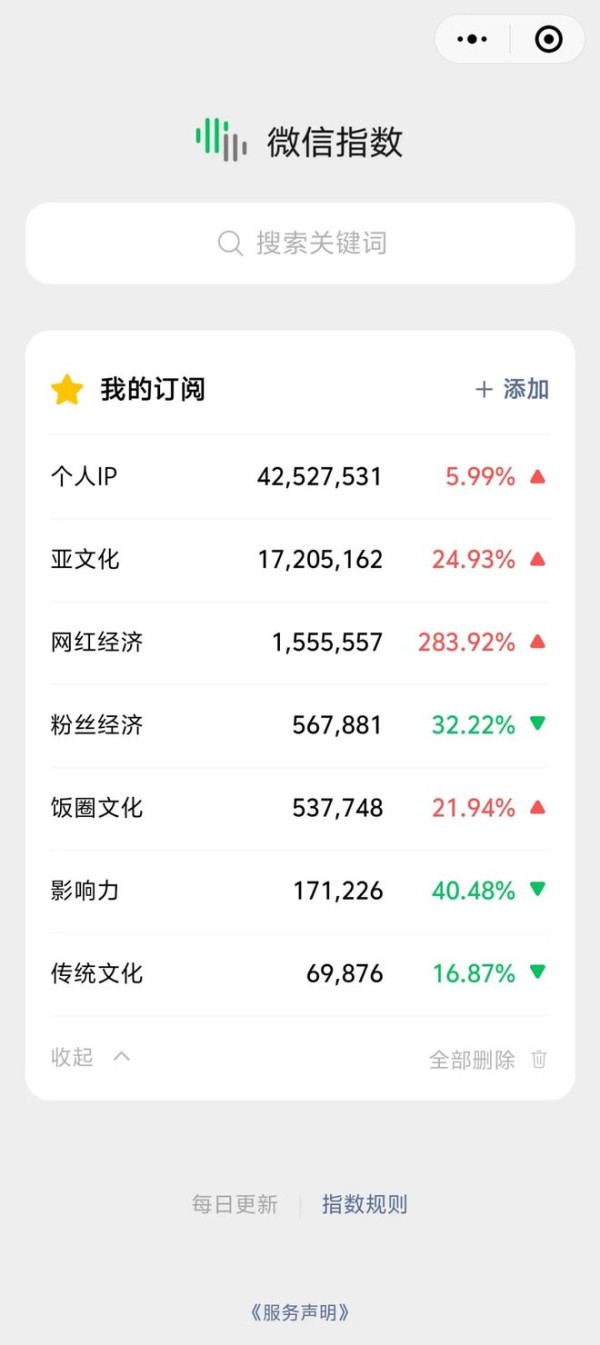View the 影响力 index details

[300, 892]
